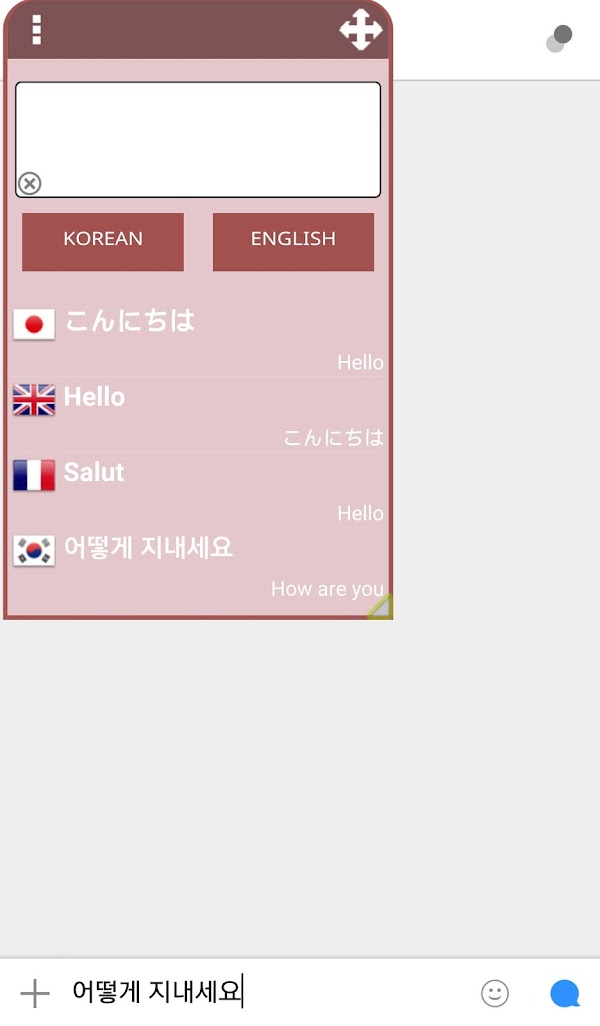Open the three-dot overflow menu
This screenshot has width=600, height=1026.
tap(37, 30)
